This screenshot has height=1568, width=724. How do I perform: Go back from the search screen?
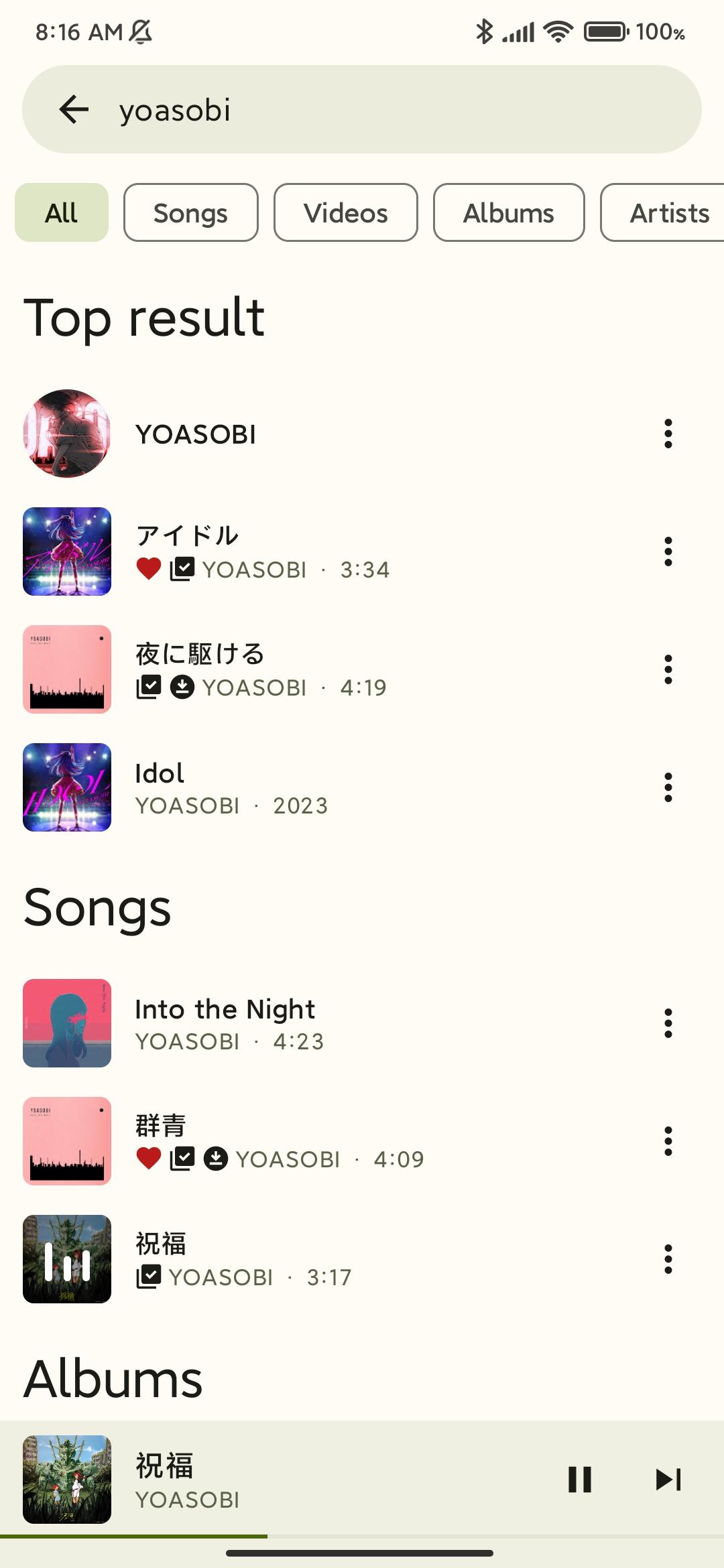(74, 109)
